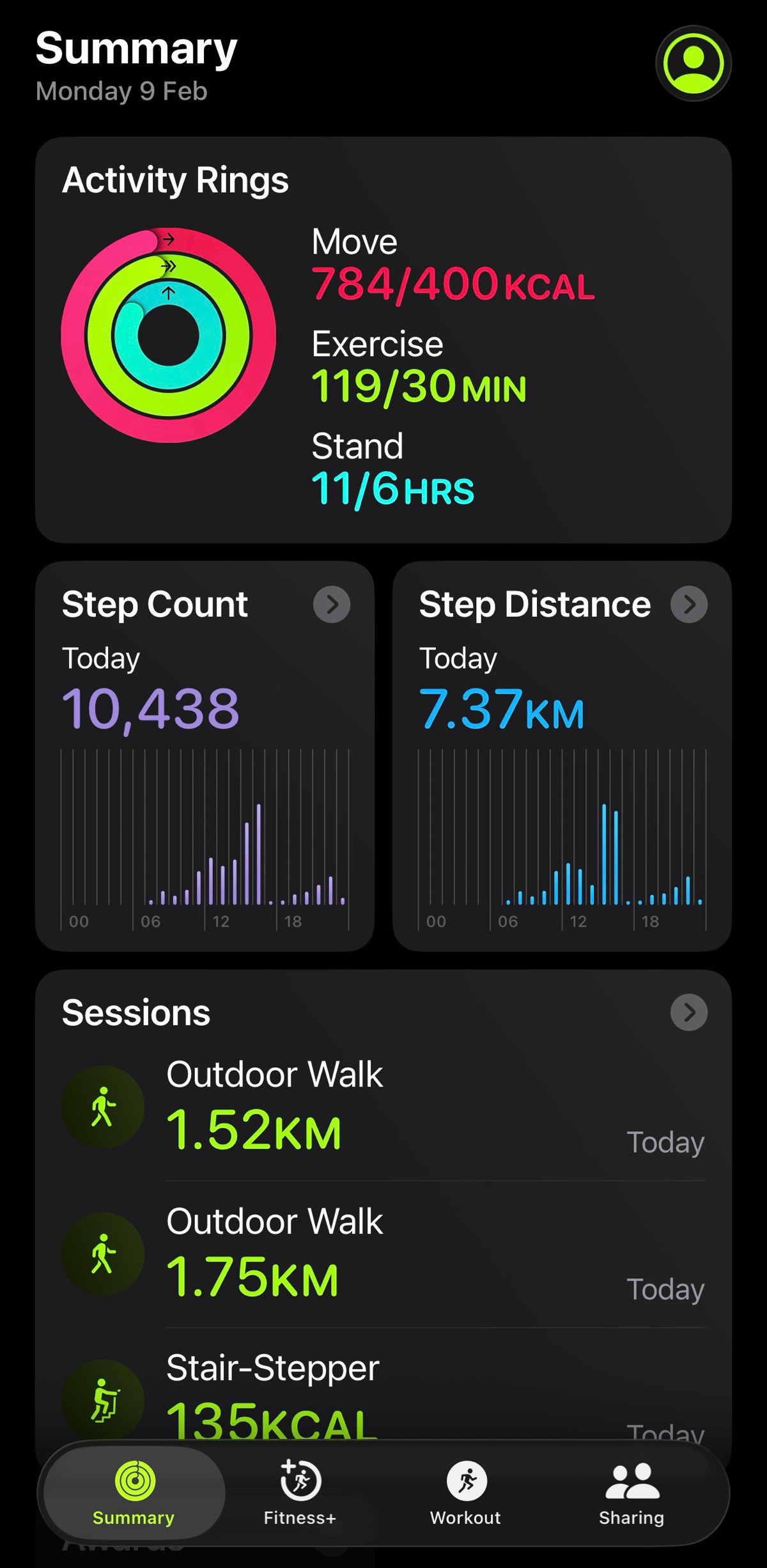
Task: Open the 1.75KM Outdoor Walk session
Action: [383, 1254]
